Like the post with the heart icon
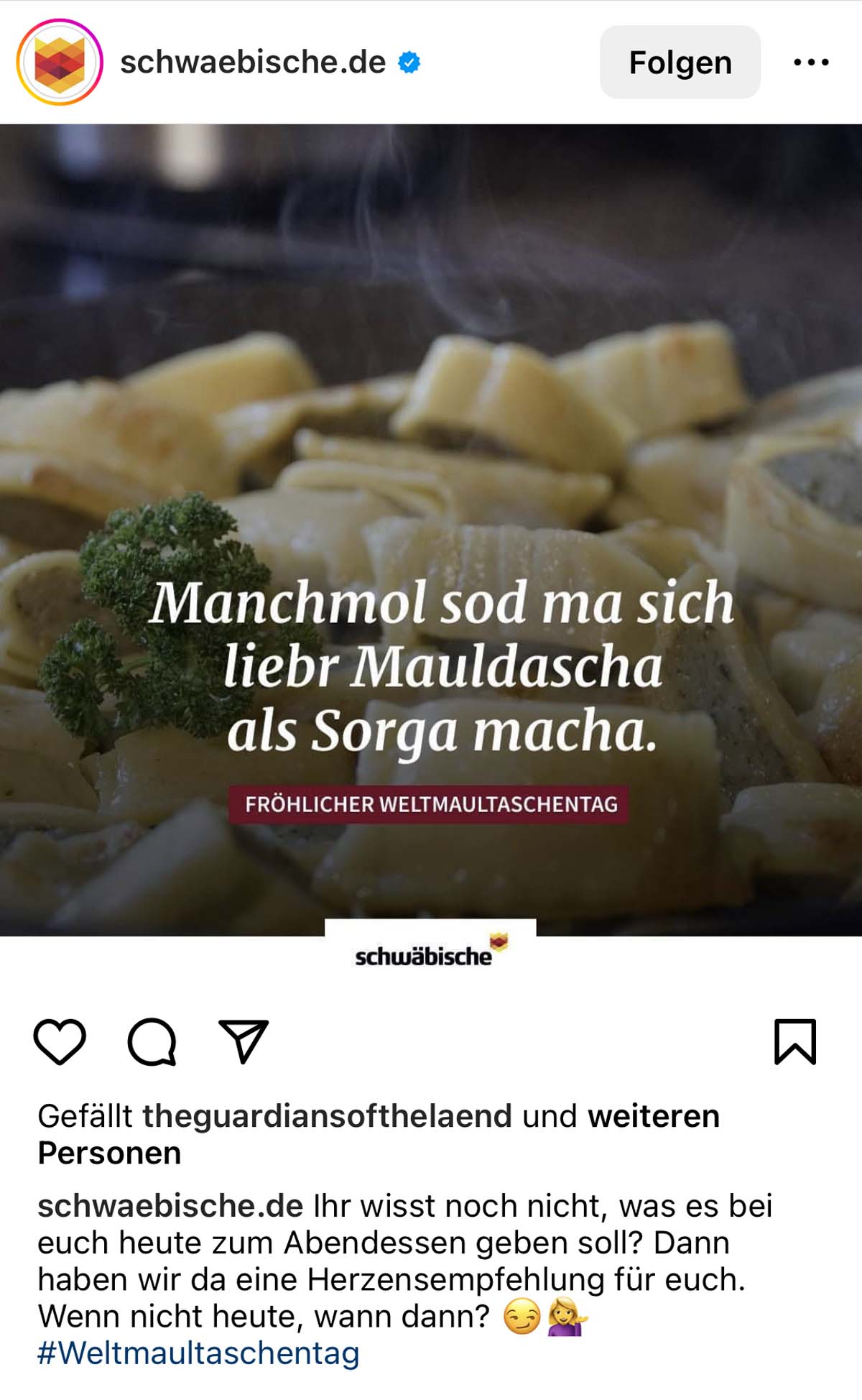This screenshot has height=1400, width=862. (60, 1041)
